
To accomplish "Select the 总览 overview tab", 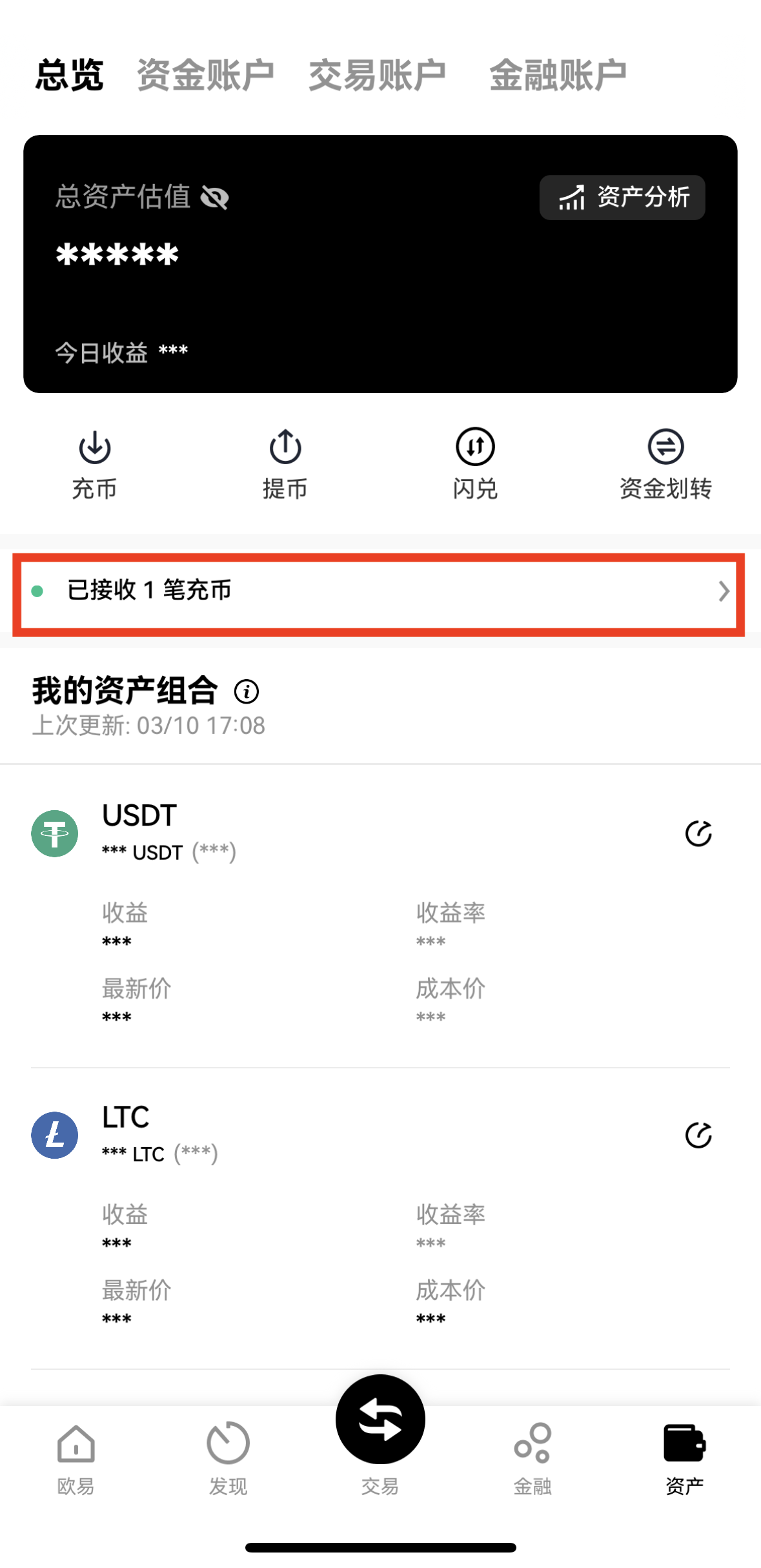I will click(69, 75).
